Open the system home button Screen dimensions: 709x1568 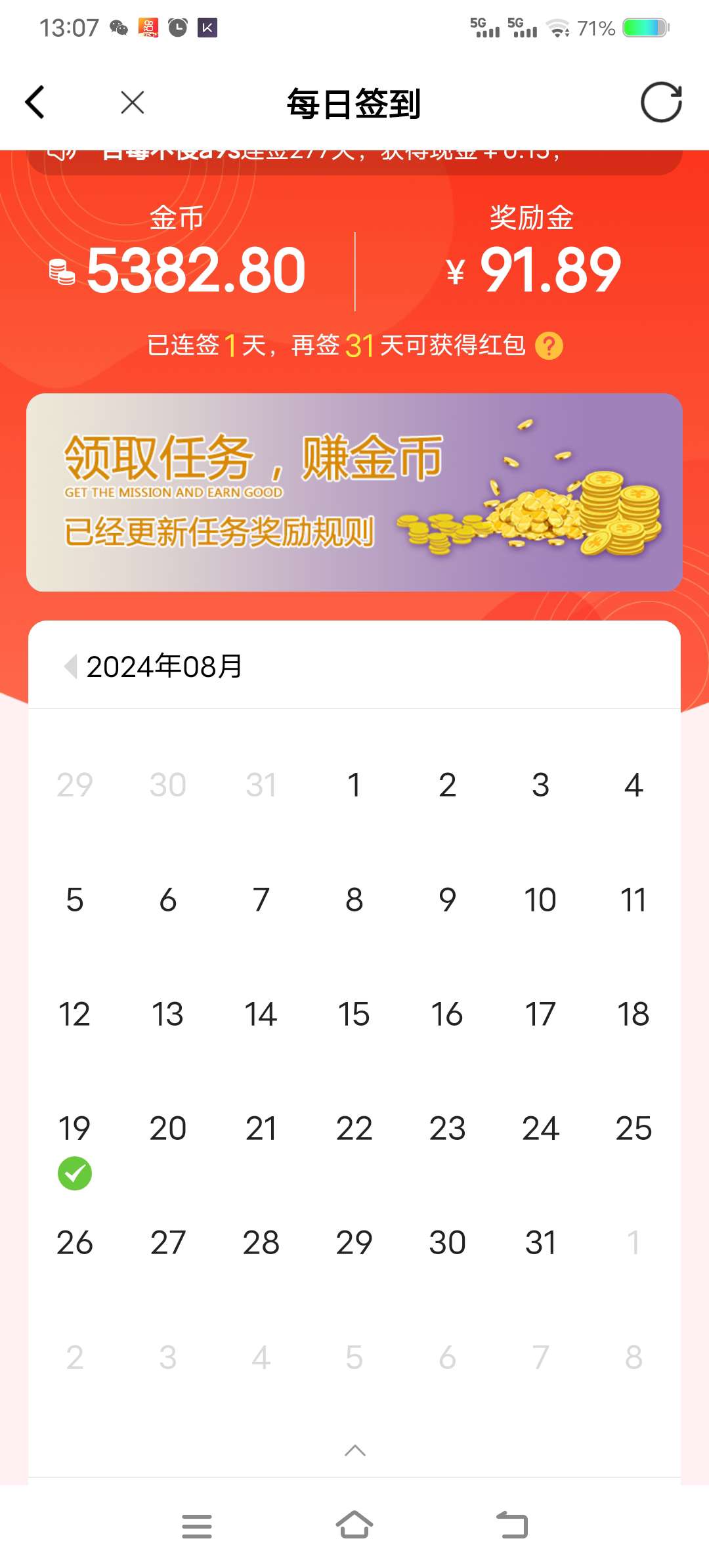[354, 1525]
